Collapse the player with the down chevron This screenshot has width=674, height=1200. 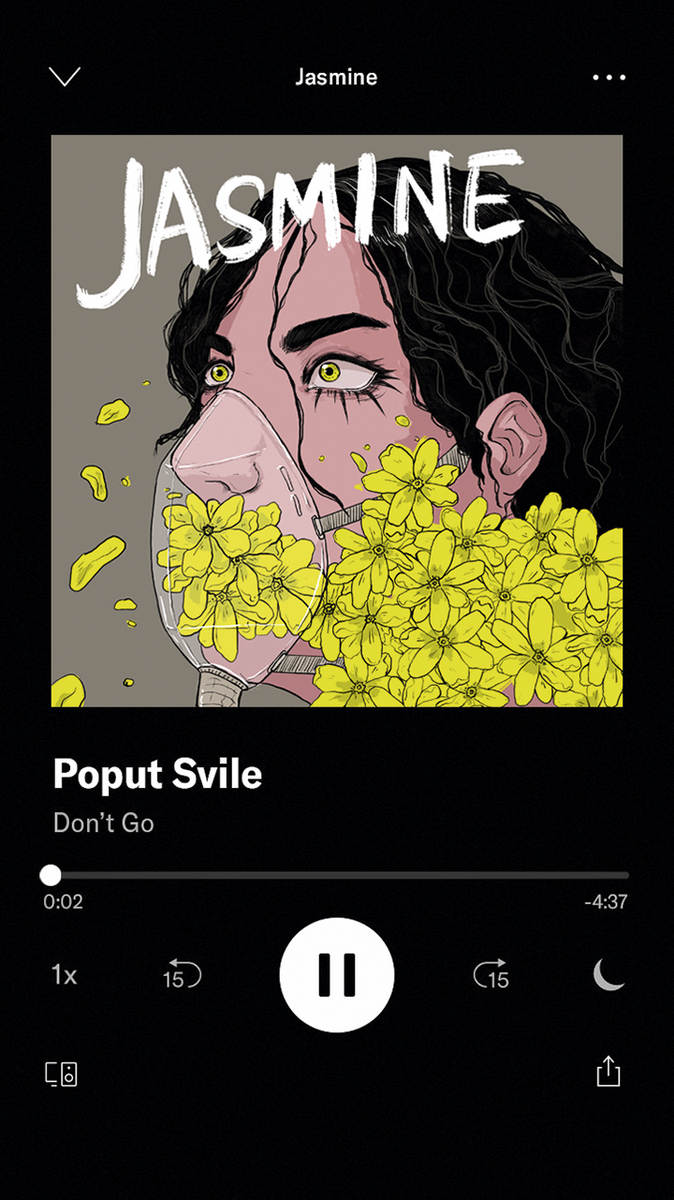tap(64, 77)
